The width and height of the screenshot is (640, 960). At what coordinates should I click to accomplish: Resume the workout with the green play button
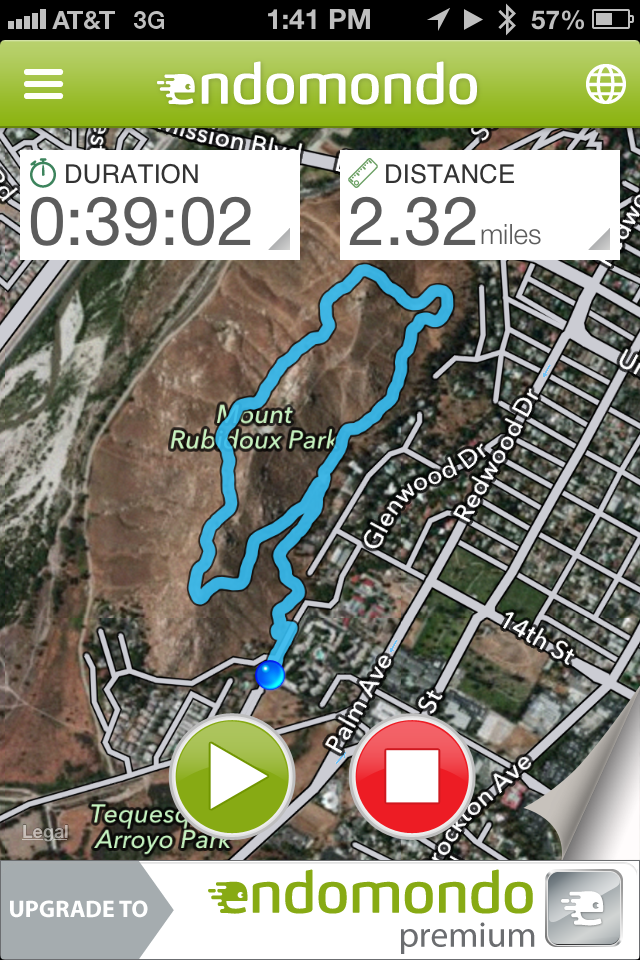(232, 777)
